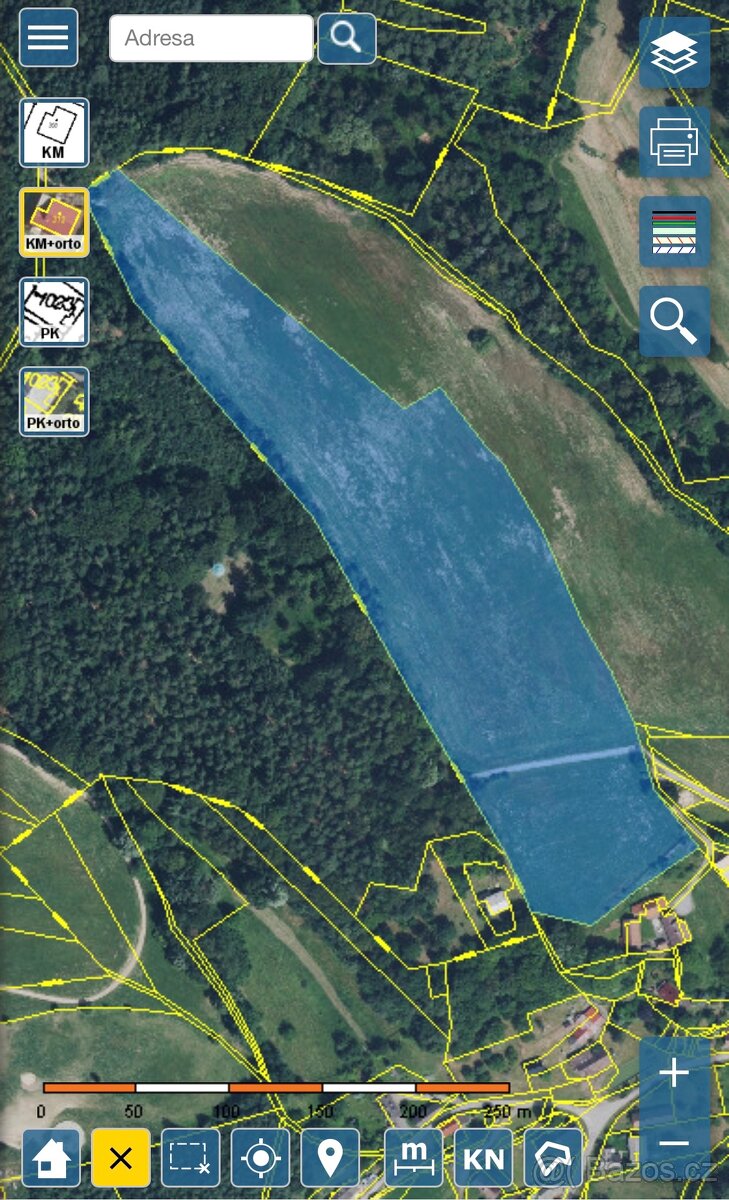
Task: Drop a location pin marker
Action: point(330,1158)
